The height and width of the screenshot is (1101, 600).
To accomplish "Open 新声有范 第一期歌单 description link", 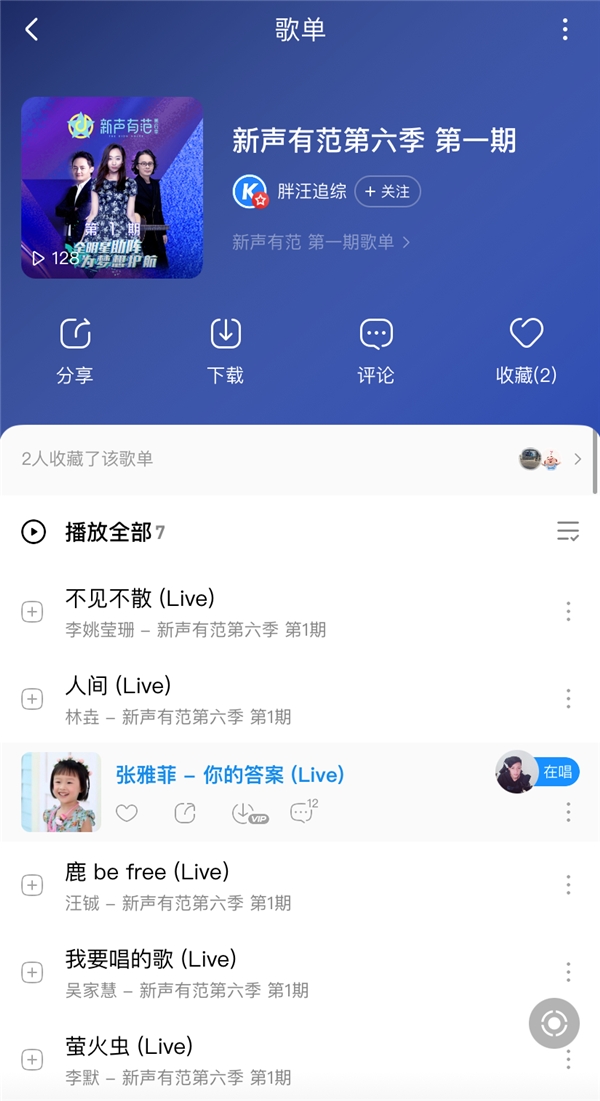I will pyautogui.click(x=321, y=242).
